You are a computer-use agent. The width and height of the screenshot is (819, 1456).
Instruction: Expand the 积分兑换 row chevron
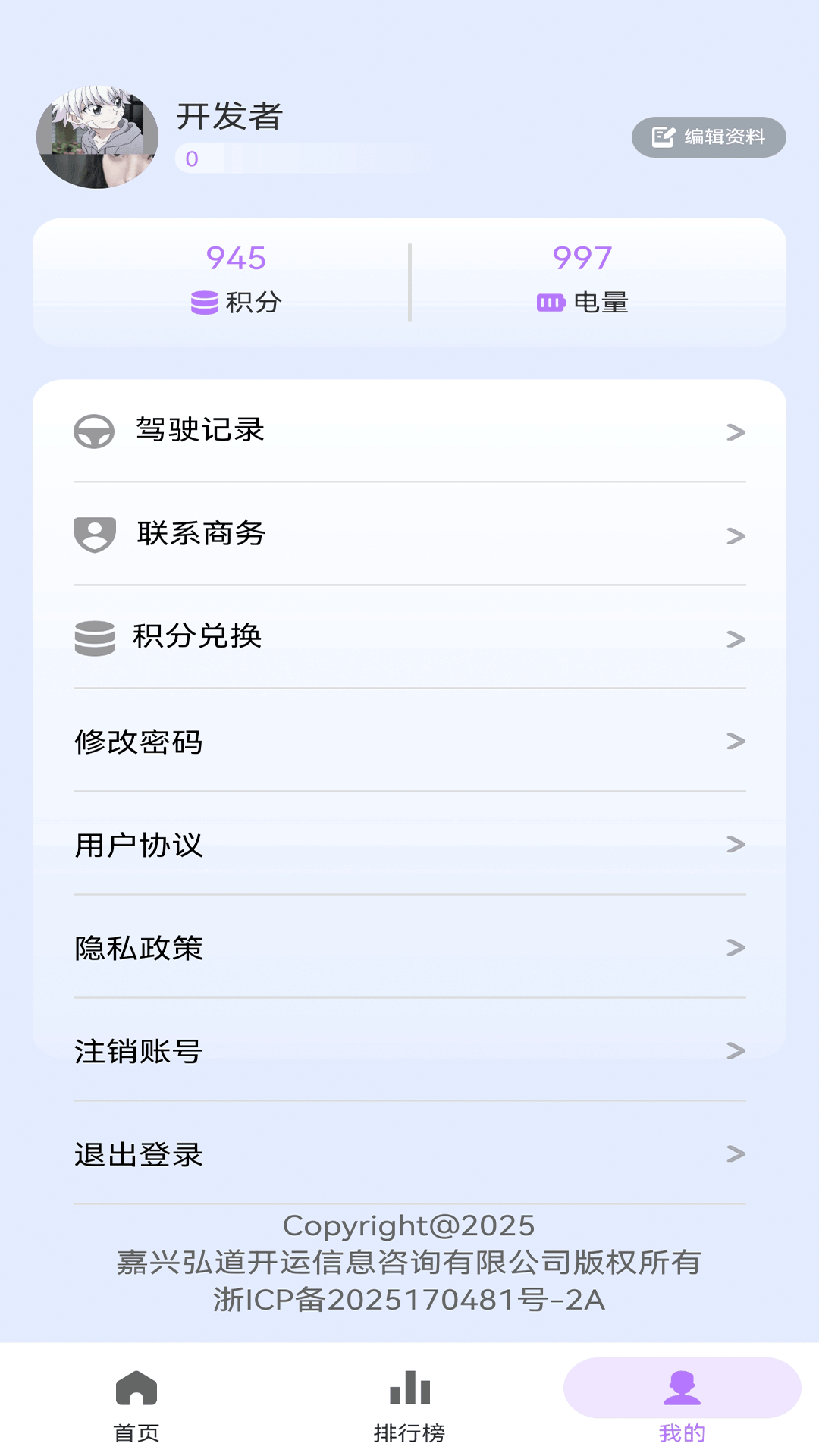[x=734, y=639]
